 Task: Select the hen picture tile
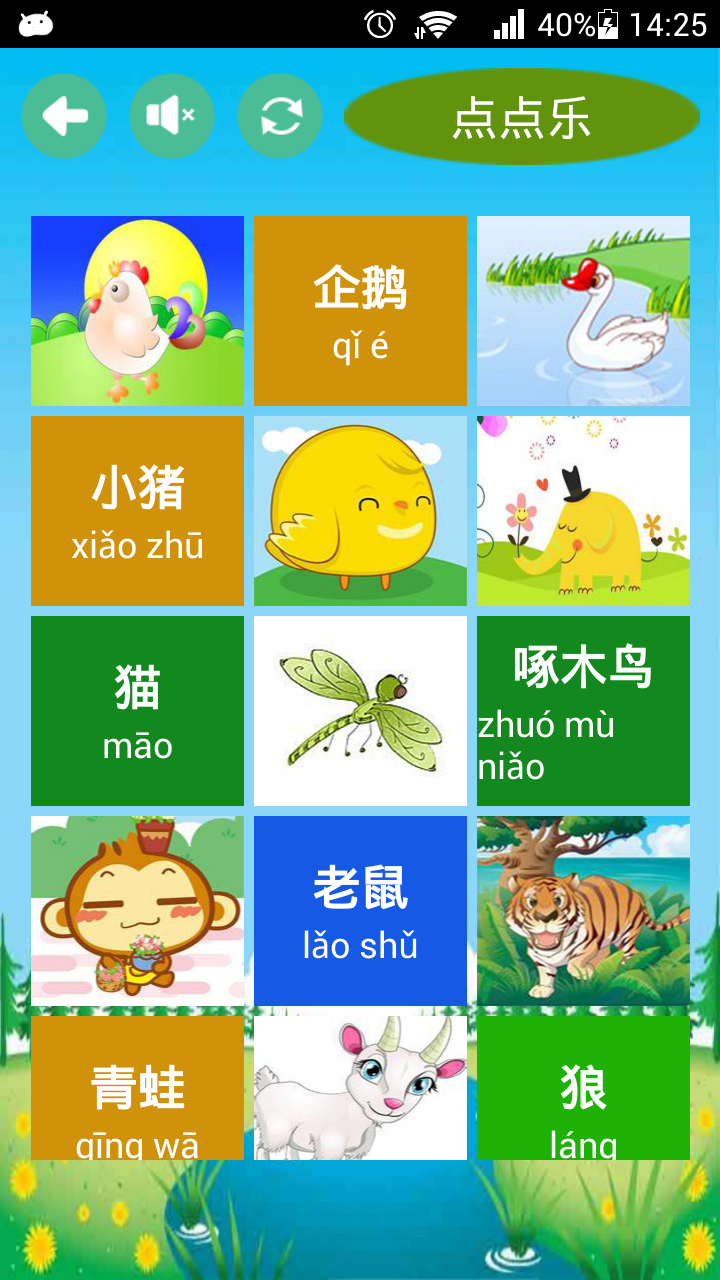click(x=137, y=311)
